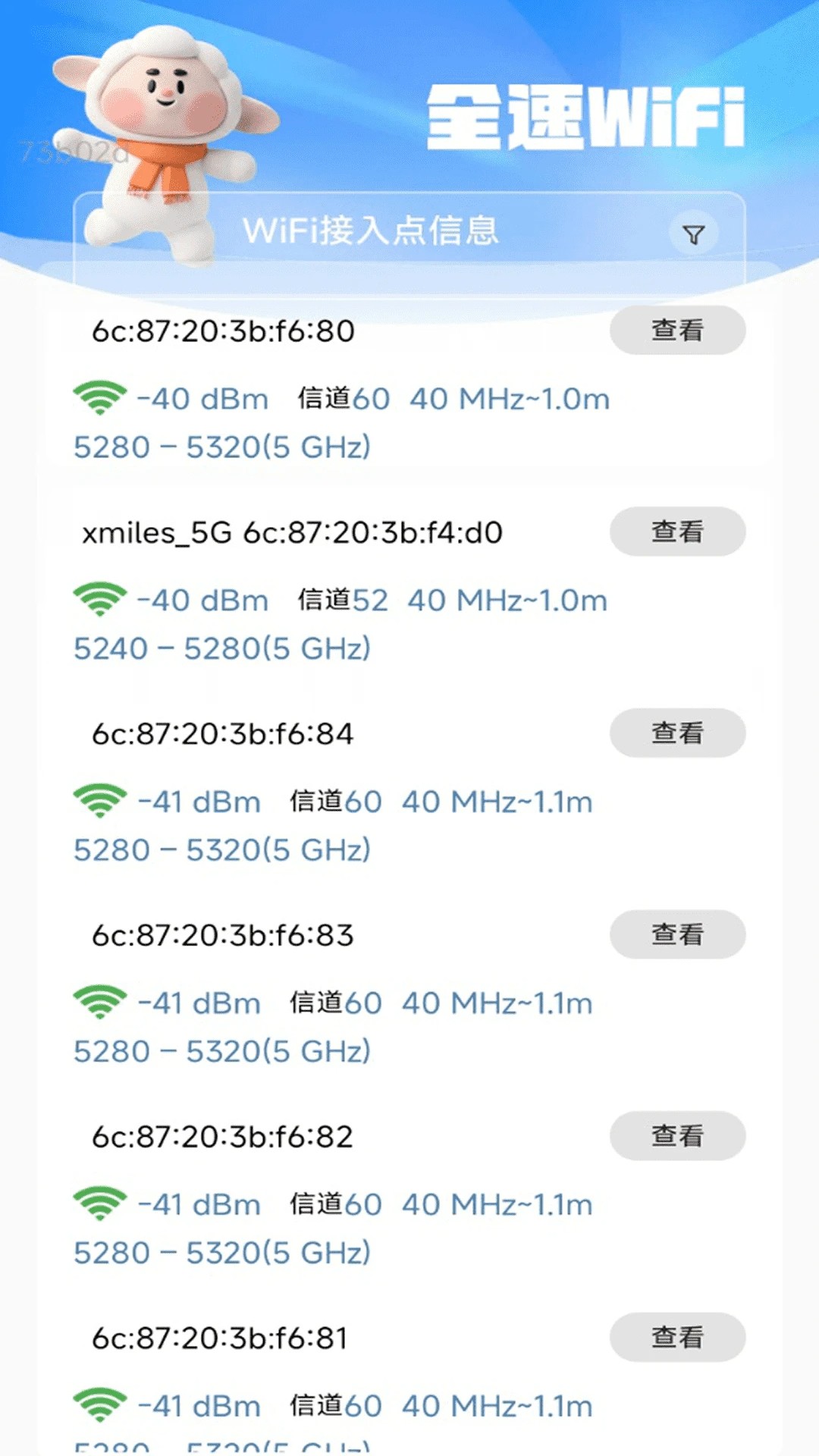The height and width of the screenshot is (1456, 819).
Task: Click the green WiFi signal icon for 6c:87:20:3b:f6:80
Action: tap(99, 397)
